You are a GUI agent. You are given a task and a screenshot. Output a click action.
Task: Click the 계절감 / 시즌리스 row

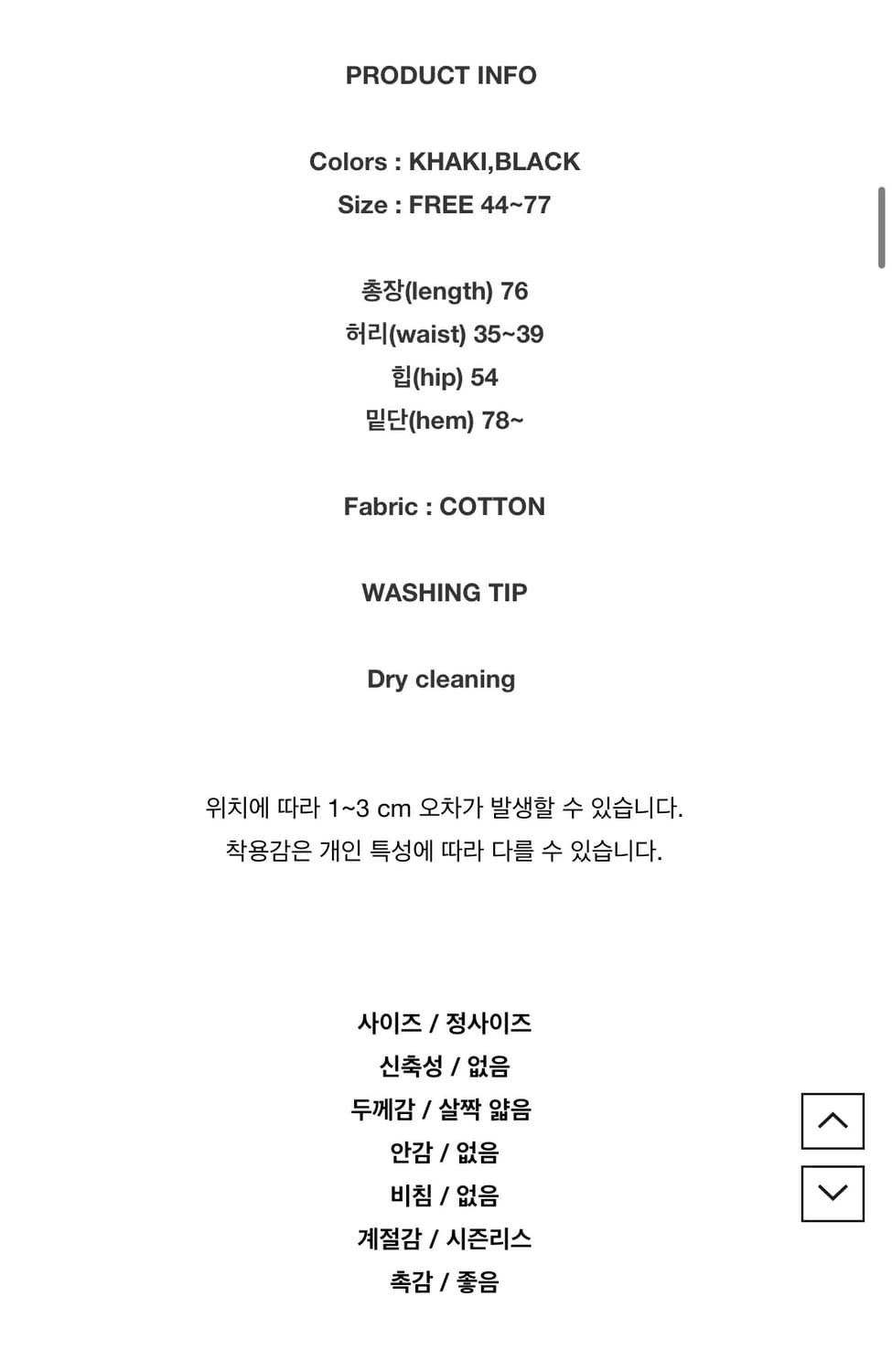point(445,1238)
